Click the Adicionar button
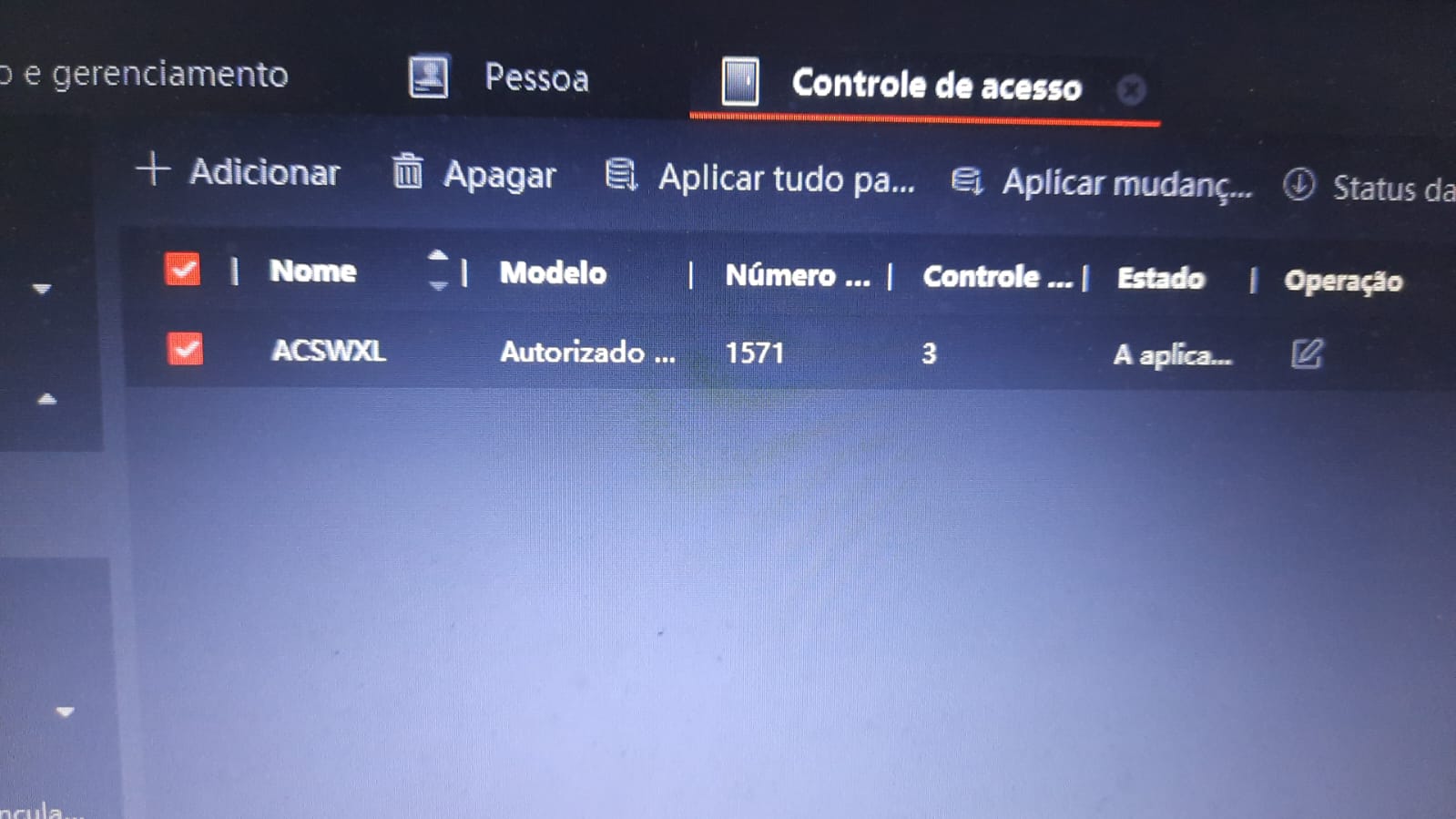The width and height of the screenshot is (1456, 819). [239, 172]
